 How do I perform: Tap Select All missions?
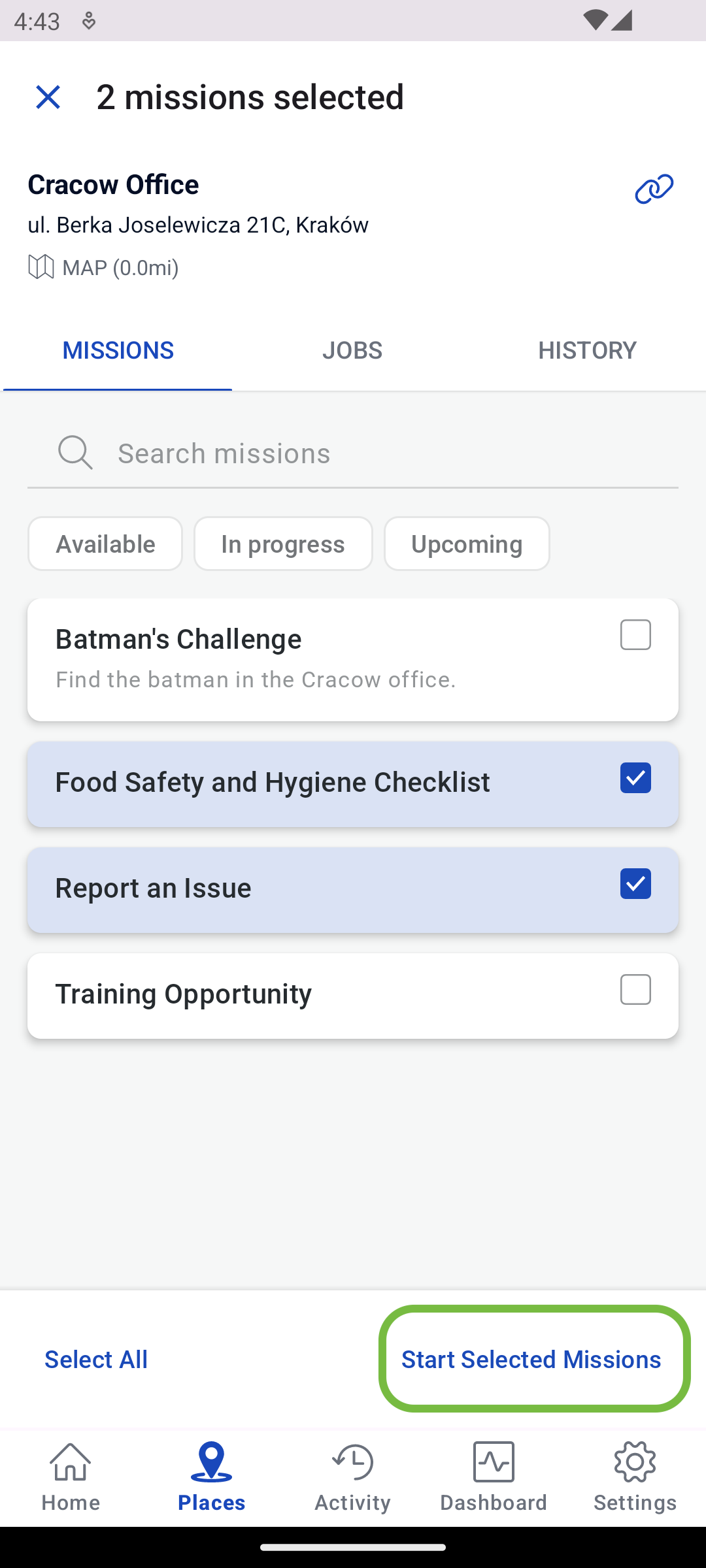(x=96, y=1360)
